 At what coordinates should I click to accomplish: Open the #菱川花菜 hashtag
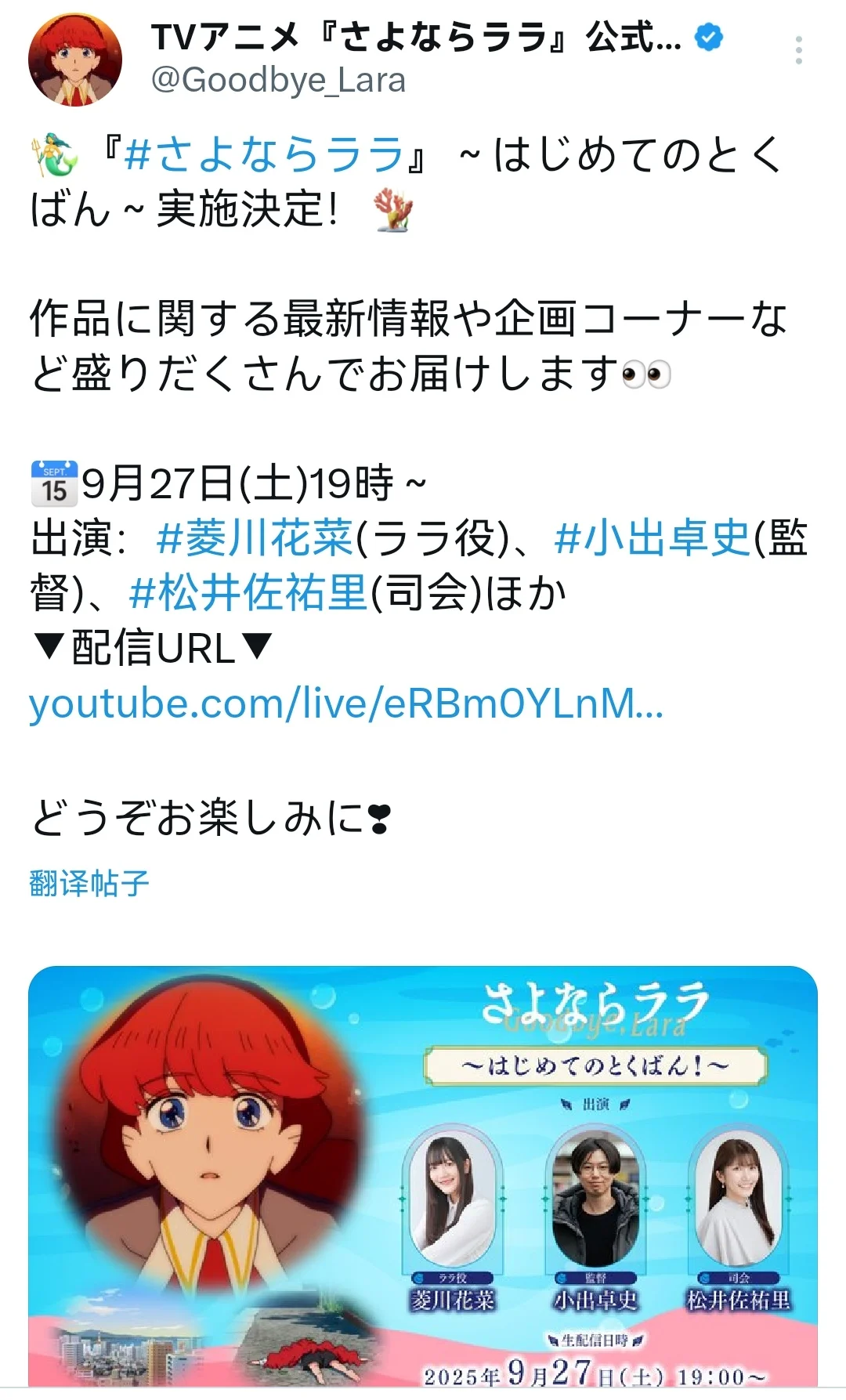255,538
